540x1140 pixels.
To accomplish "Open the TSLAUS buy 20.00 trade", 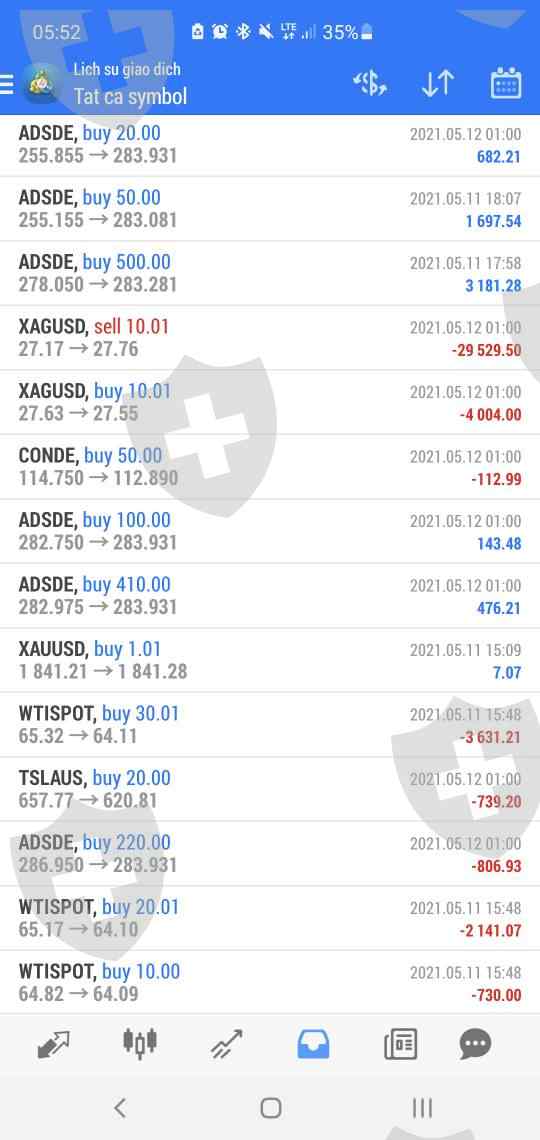I will pos(270,789).
